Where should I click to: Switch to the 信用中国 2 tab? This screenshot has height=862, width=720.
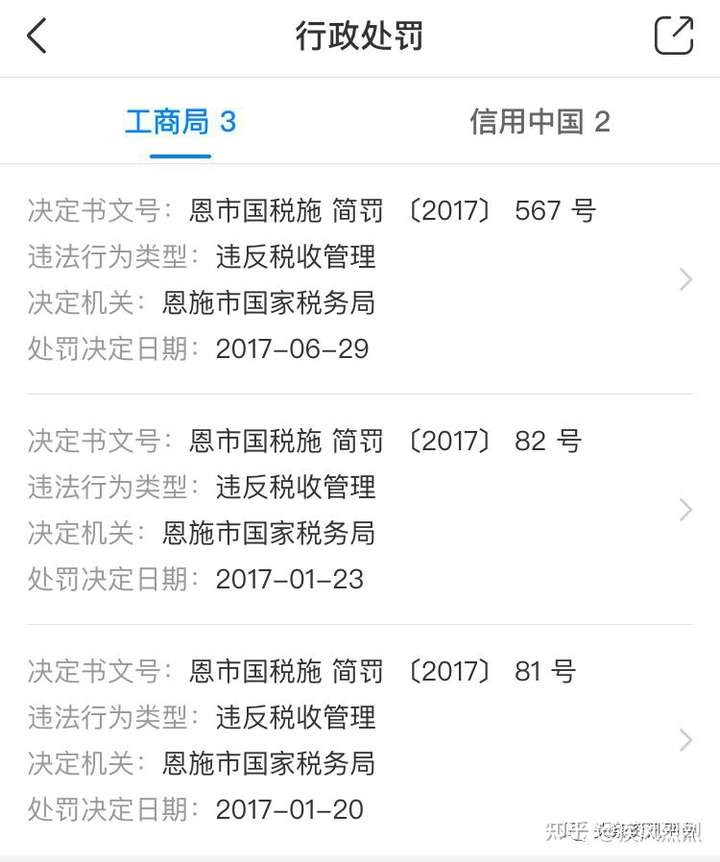pyautogui.click(x=539, y=122)
